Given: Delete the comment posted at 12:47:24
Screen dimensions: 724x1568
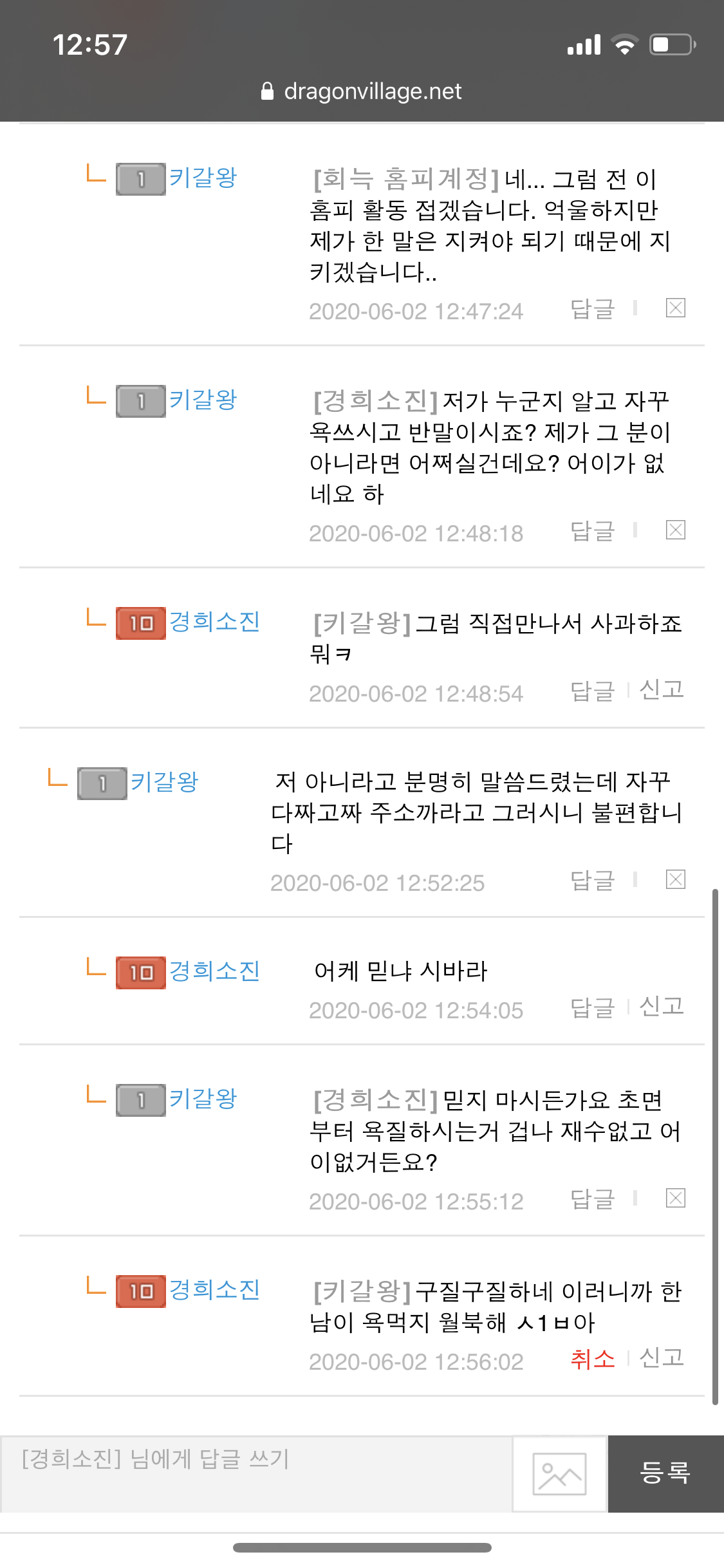Looking at the screenshot, I should click(675, 308).
